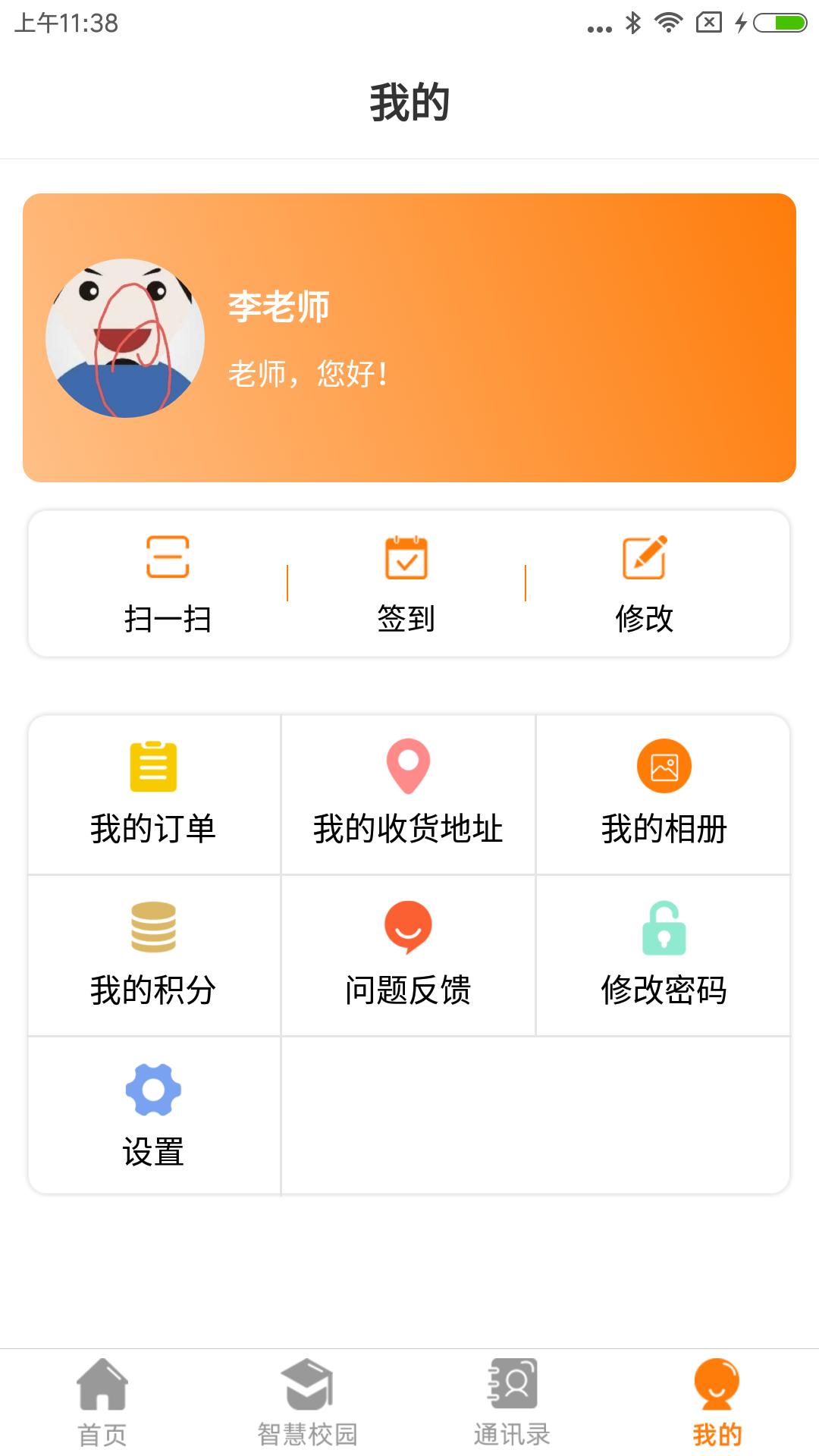The height and width of the screenshot is (1456, 819).
Task: Select the 签到 calendar check-in icon
Action: 408,560
